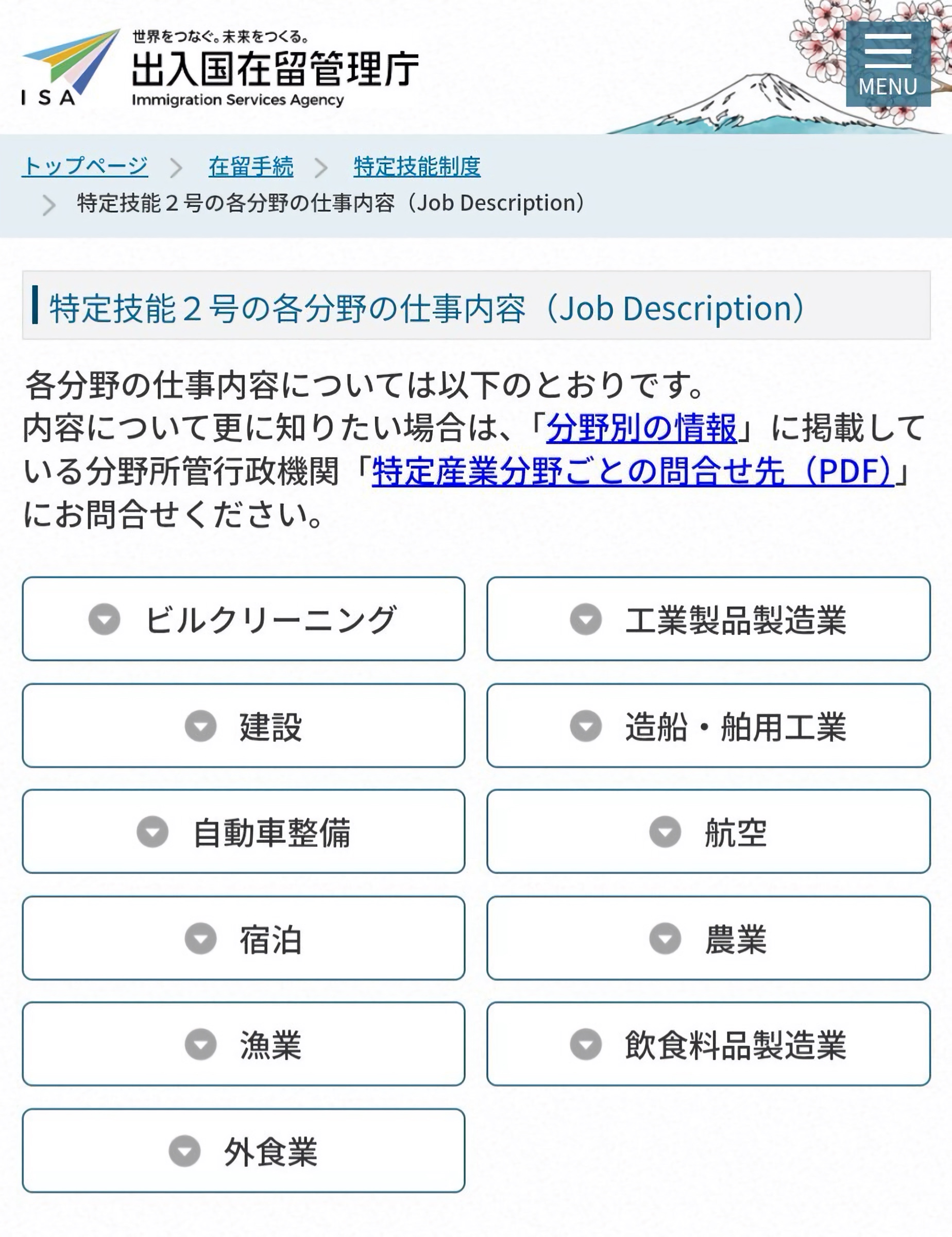
Task: Tap the 自動車整備 field button
Action: [243, 831]
